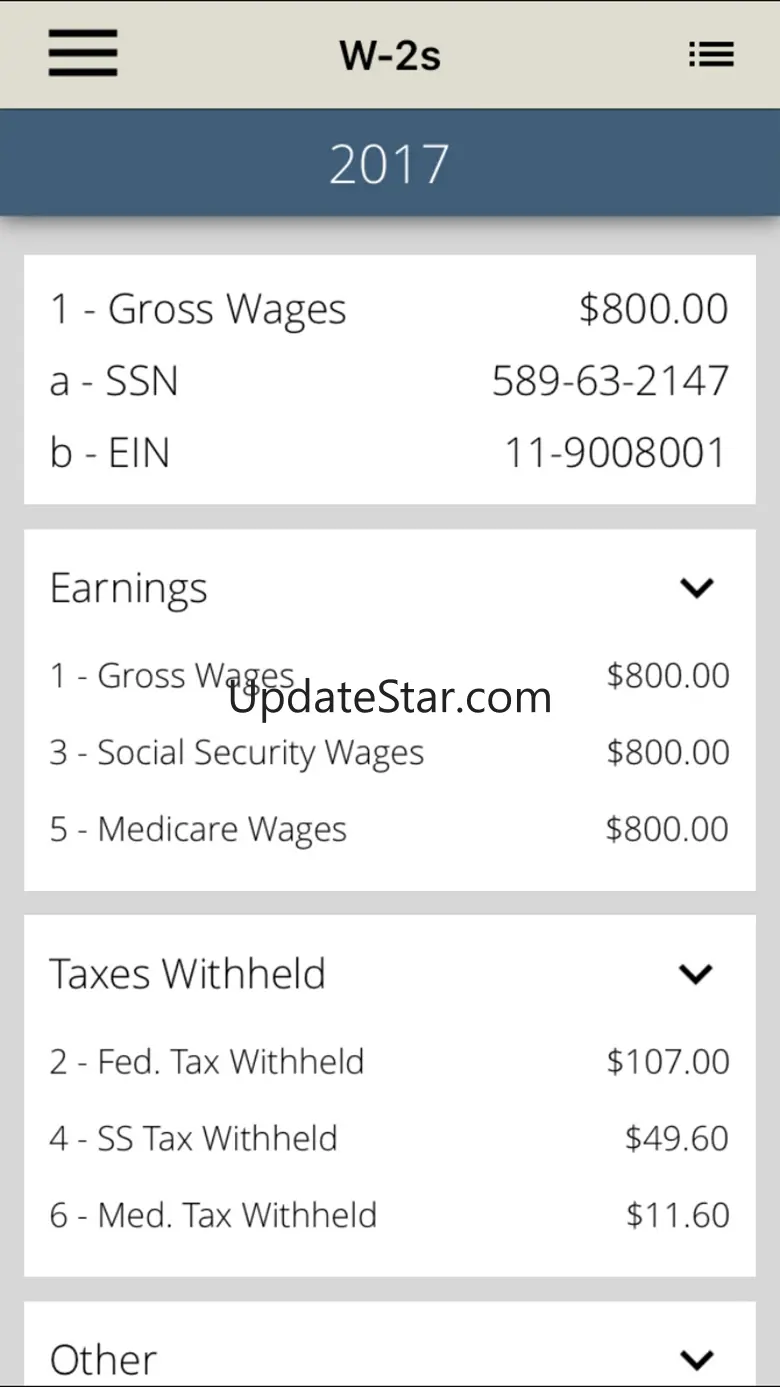Open the list view icon
The image size is (780, 1387).
[711, 55]
